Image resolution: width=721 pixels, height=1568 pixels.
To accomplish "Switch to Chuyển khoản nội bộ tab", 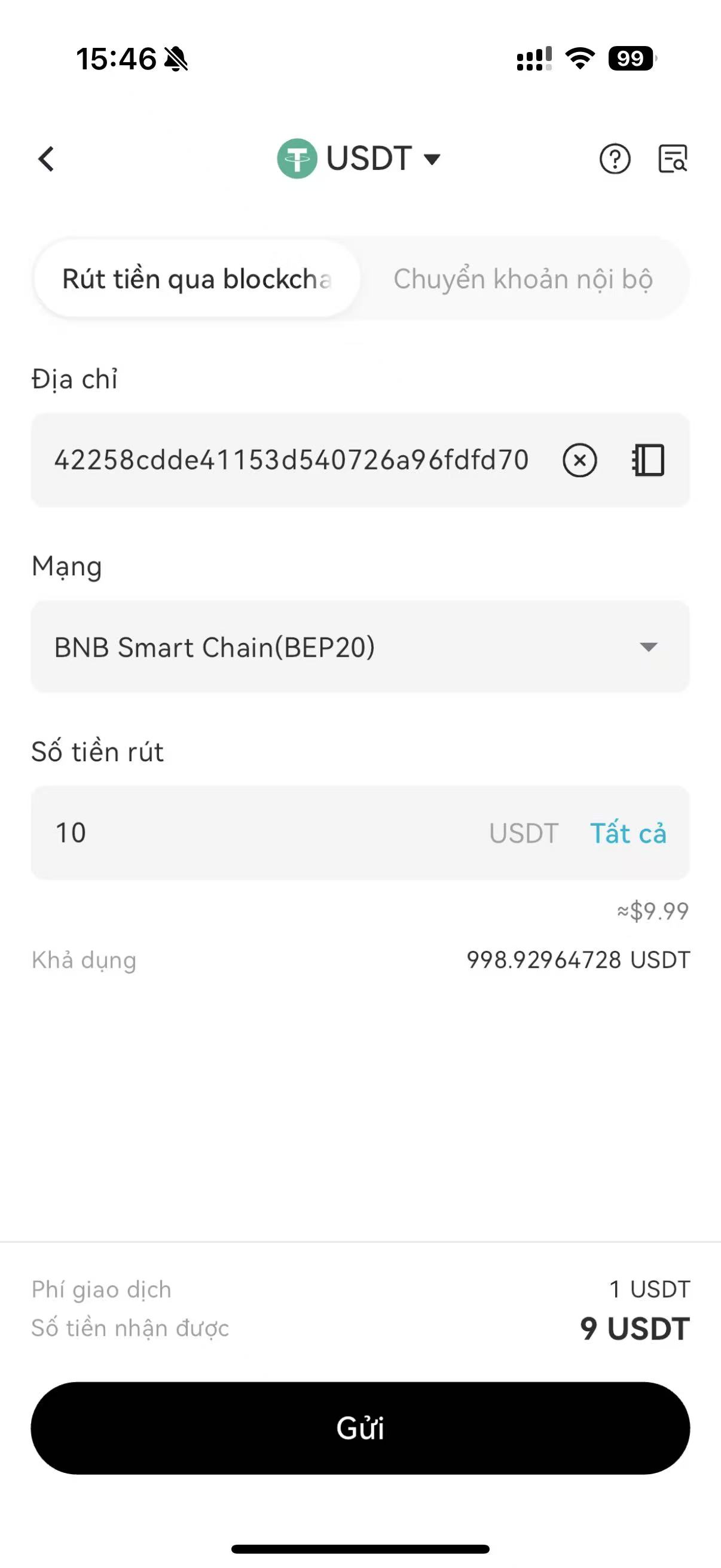I will coord(523,279).
